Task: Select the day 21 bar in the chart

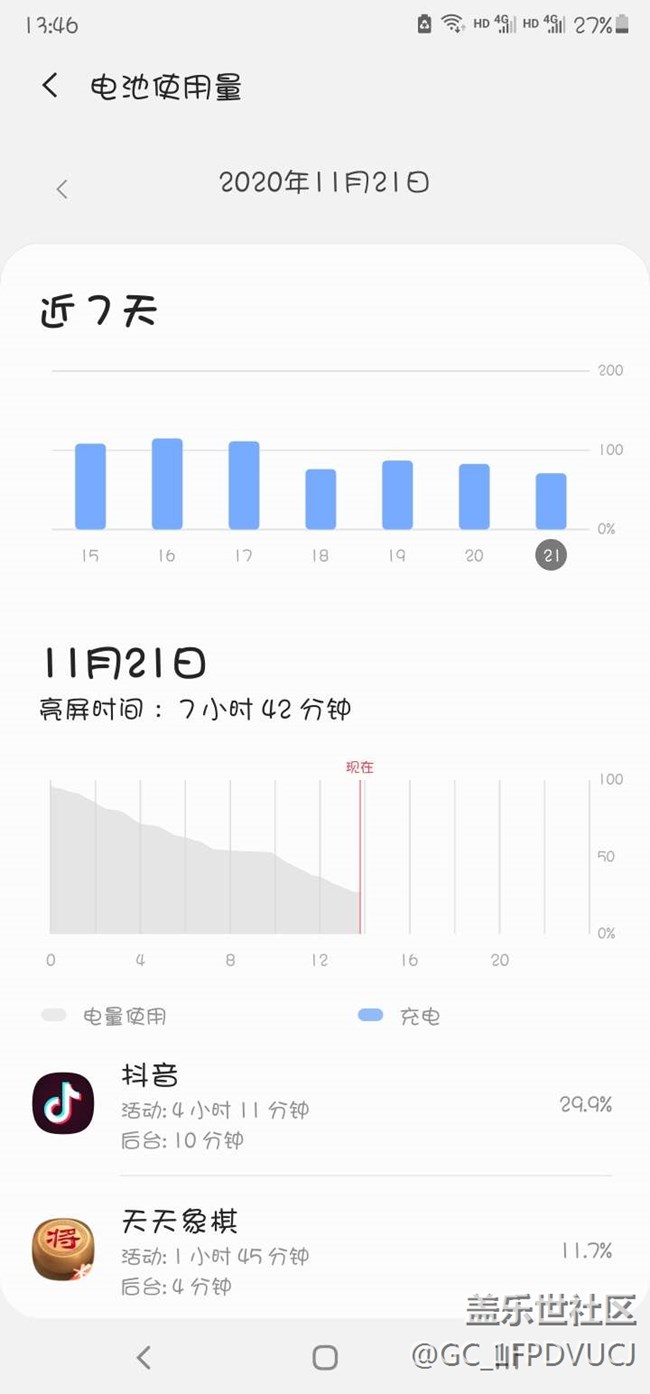Action: (551, 501)
